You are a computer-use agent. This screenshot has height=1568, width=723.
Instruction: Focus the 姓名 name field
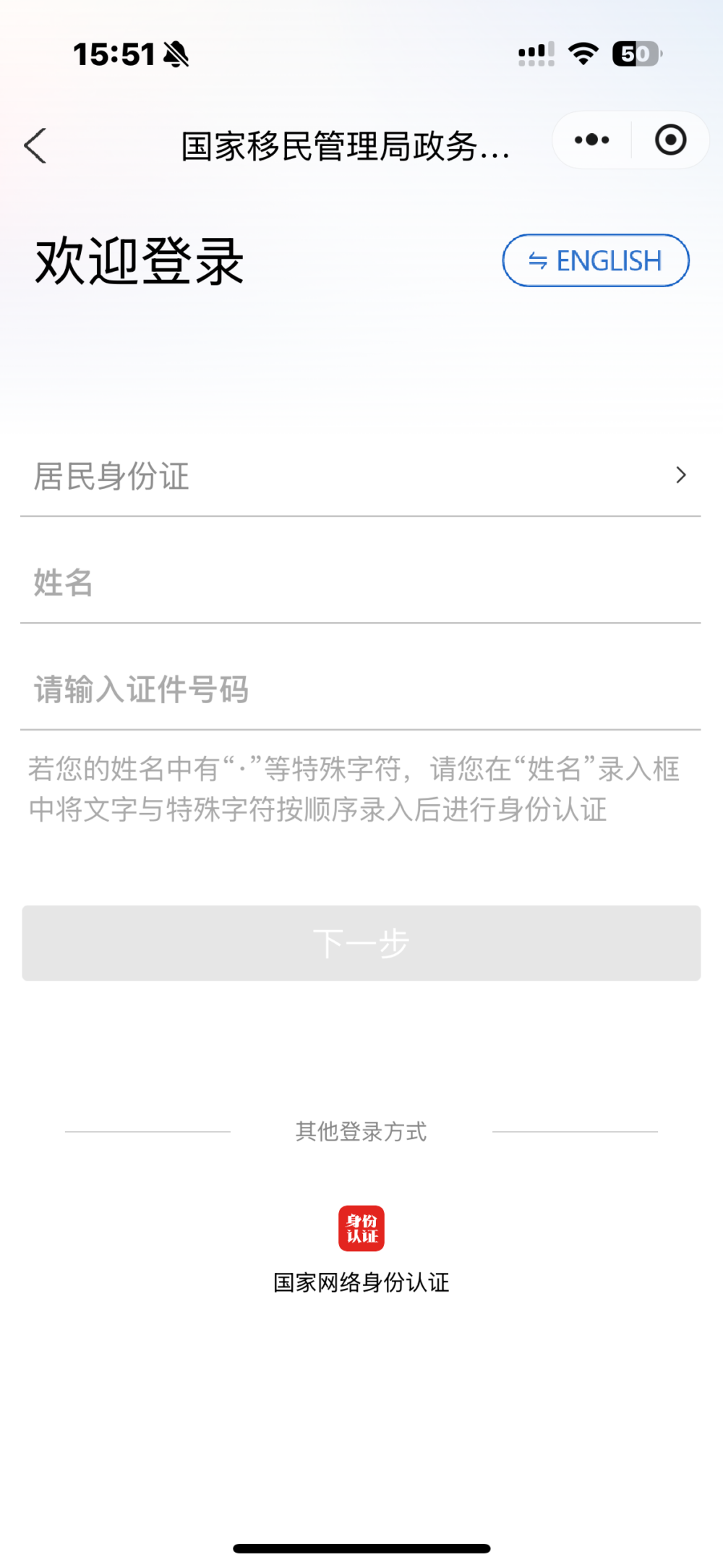click(360, 583)
